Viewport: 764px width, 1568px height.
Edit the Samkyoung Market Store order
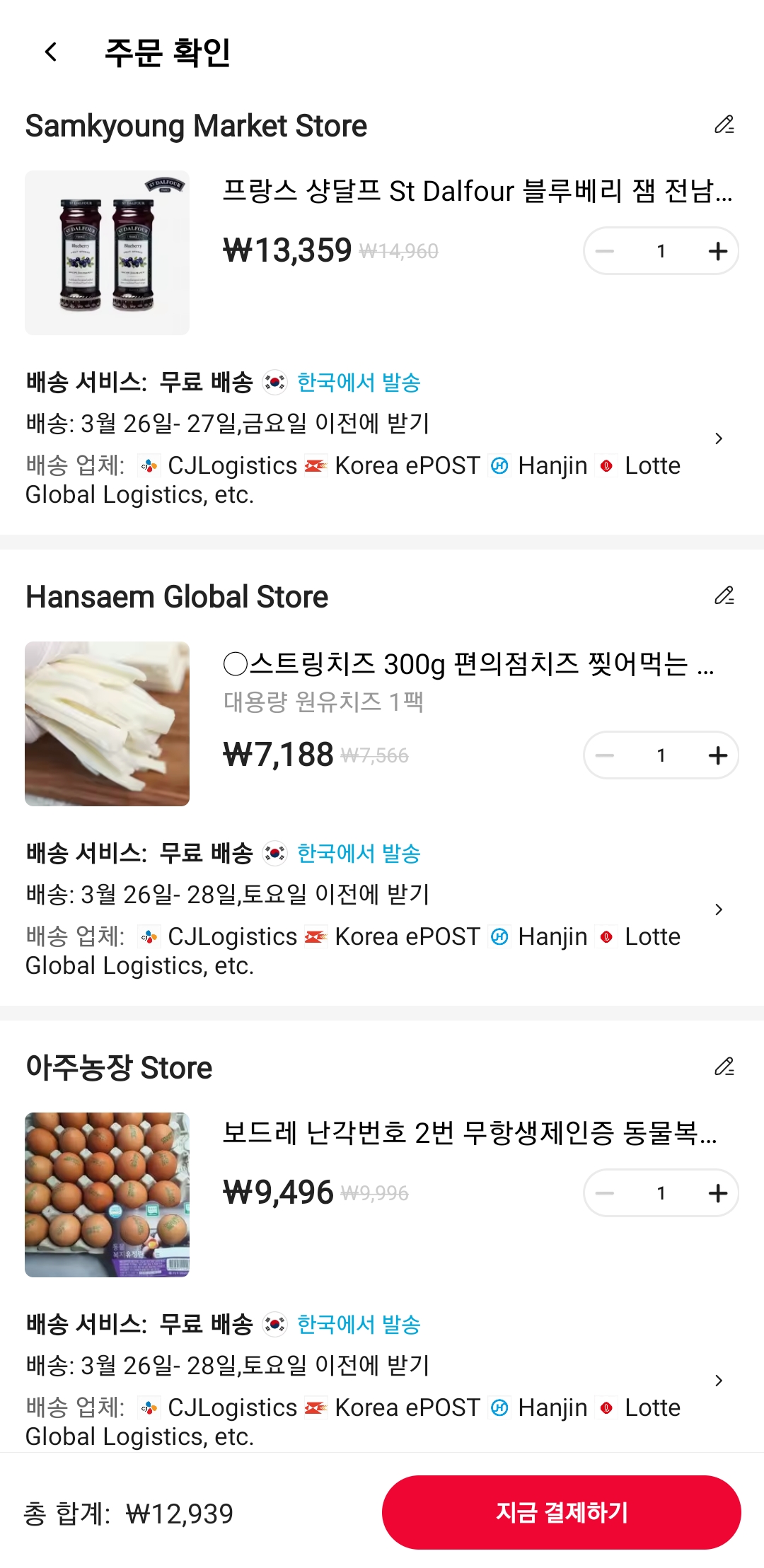[x=724, y=125]
